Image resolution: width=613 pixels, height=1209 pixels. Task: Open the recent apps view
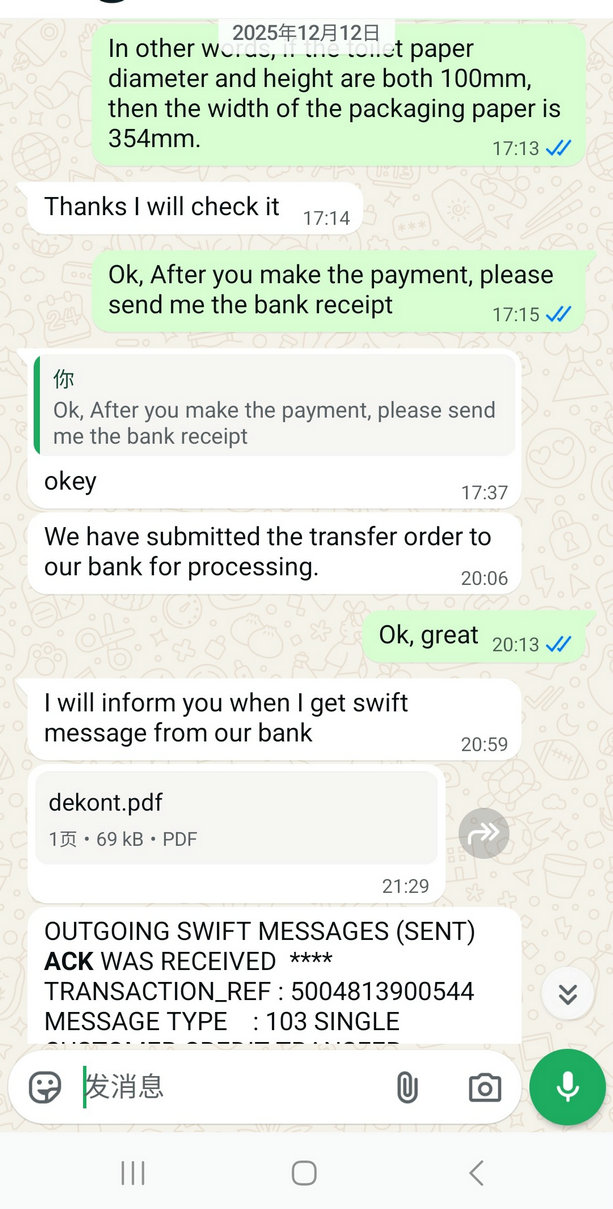click(x=133, y=1173)
